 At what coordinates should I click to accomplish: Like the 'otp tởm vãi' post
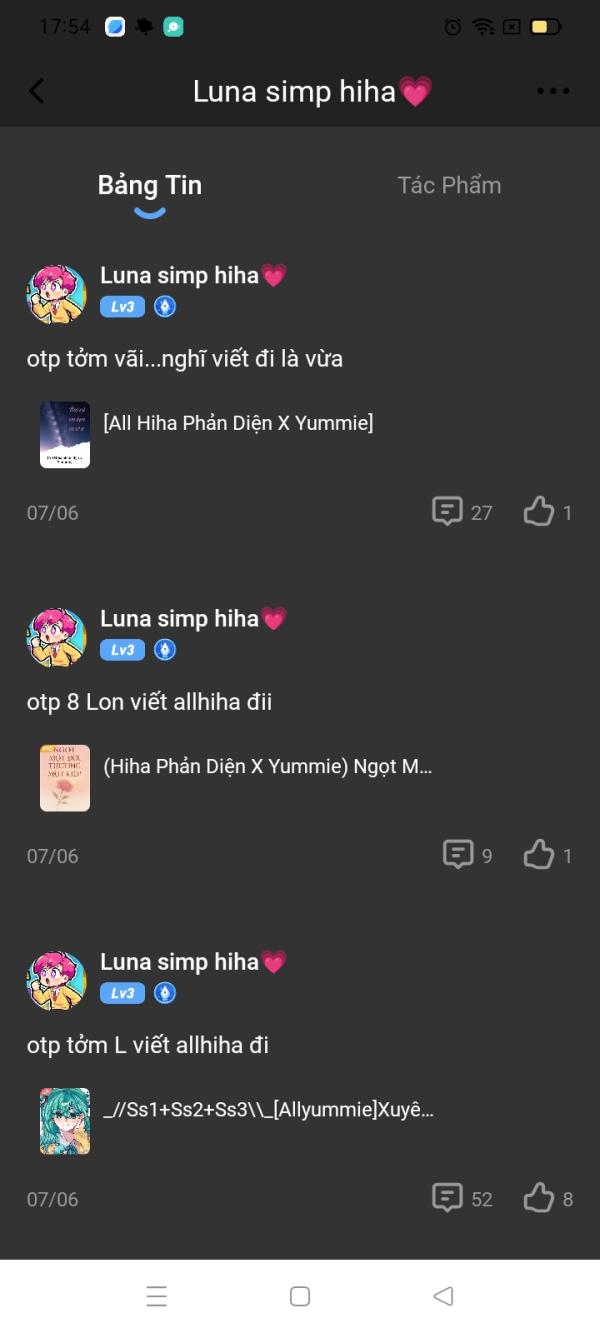(x=539, y=512)
